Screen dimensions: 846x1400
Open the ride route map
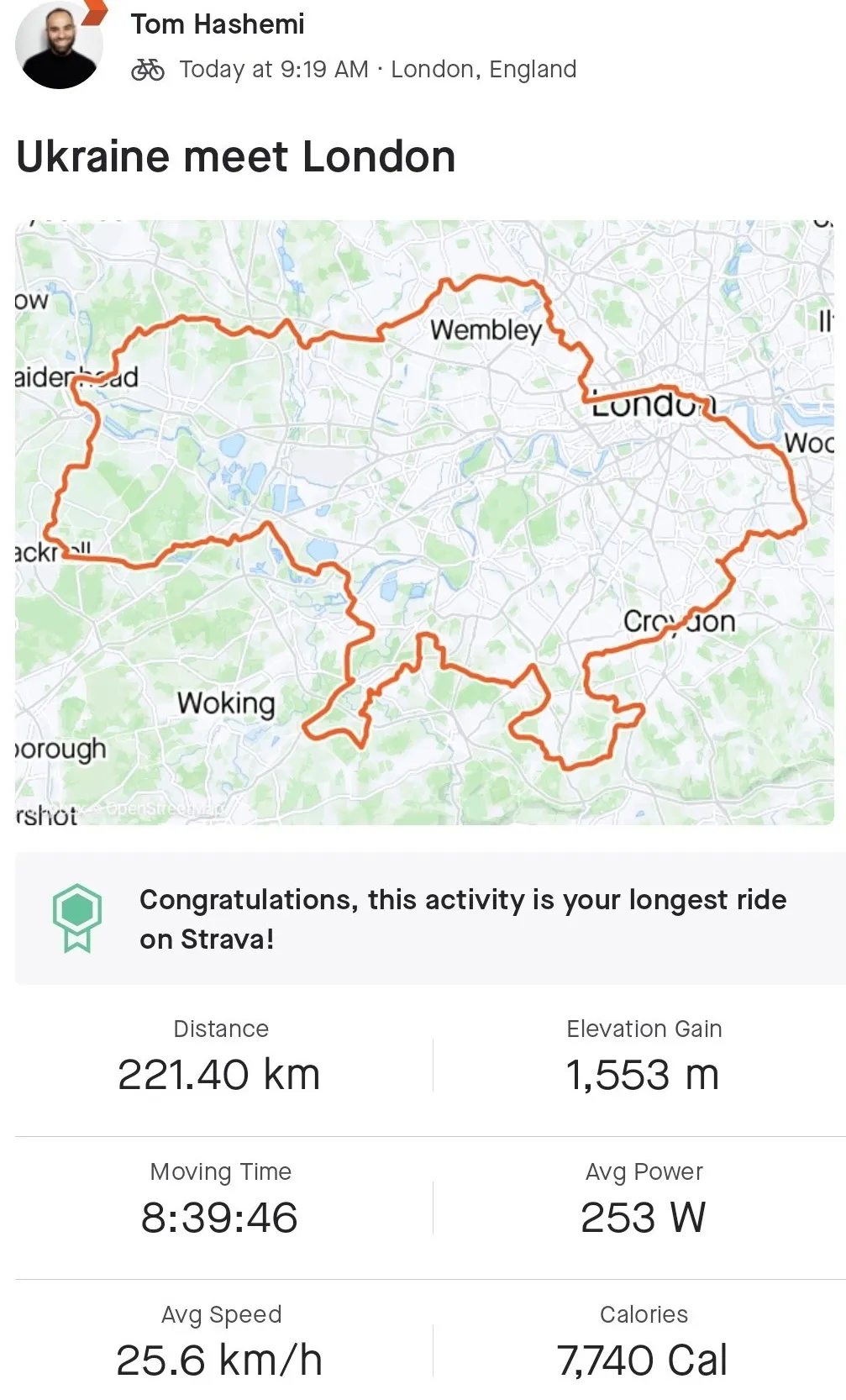424,522
